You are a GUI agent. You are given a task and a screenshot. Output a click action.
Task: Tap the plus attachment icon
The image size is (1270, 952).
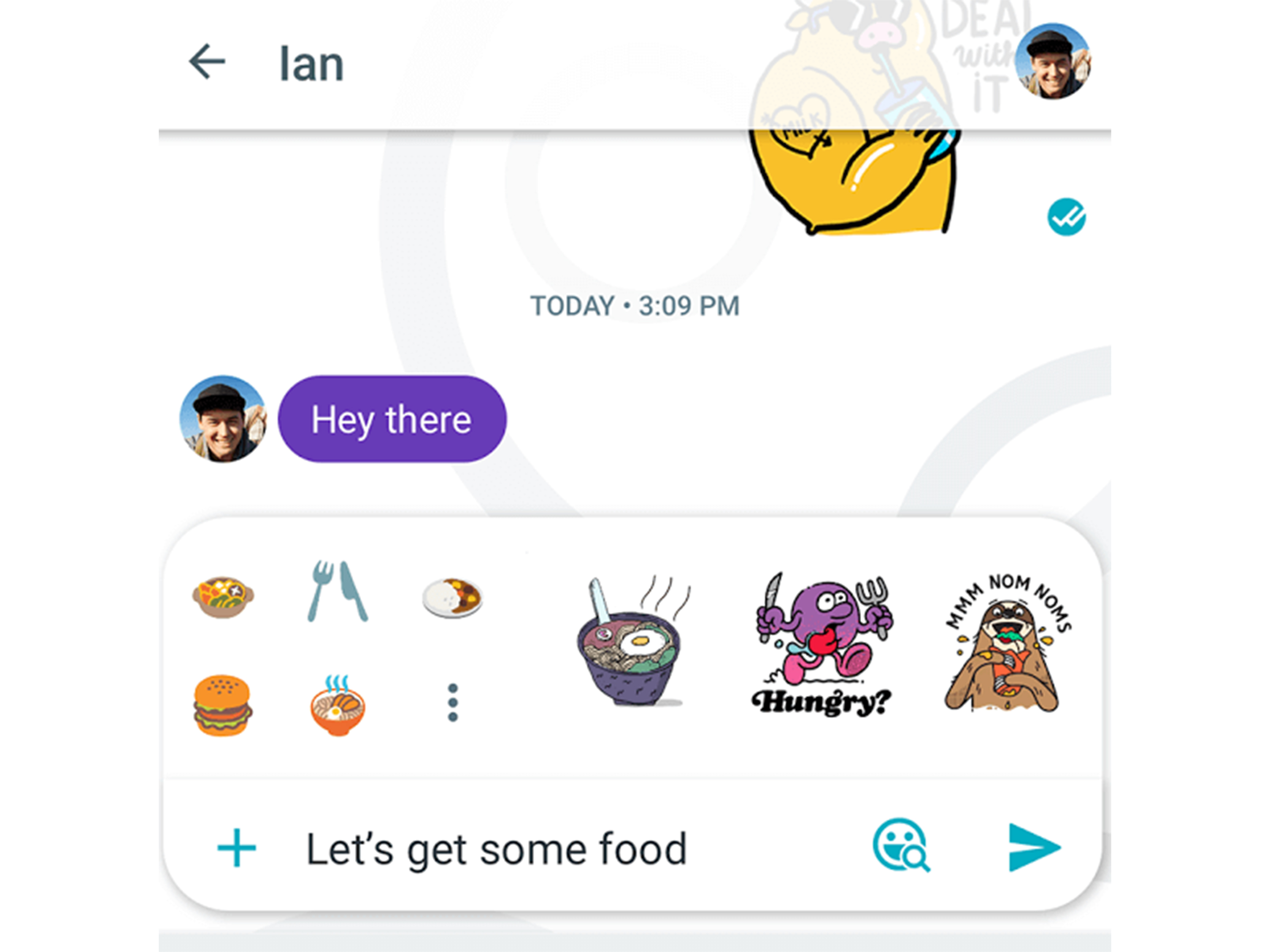(236, 848)
